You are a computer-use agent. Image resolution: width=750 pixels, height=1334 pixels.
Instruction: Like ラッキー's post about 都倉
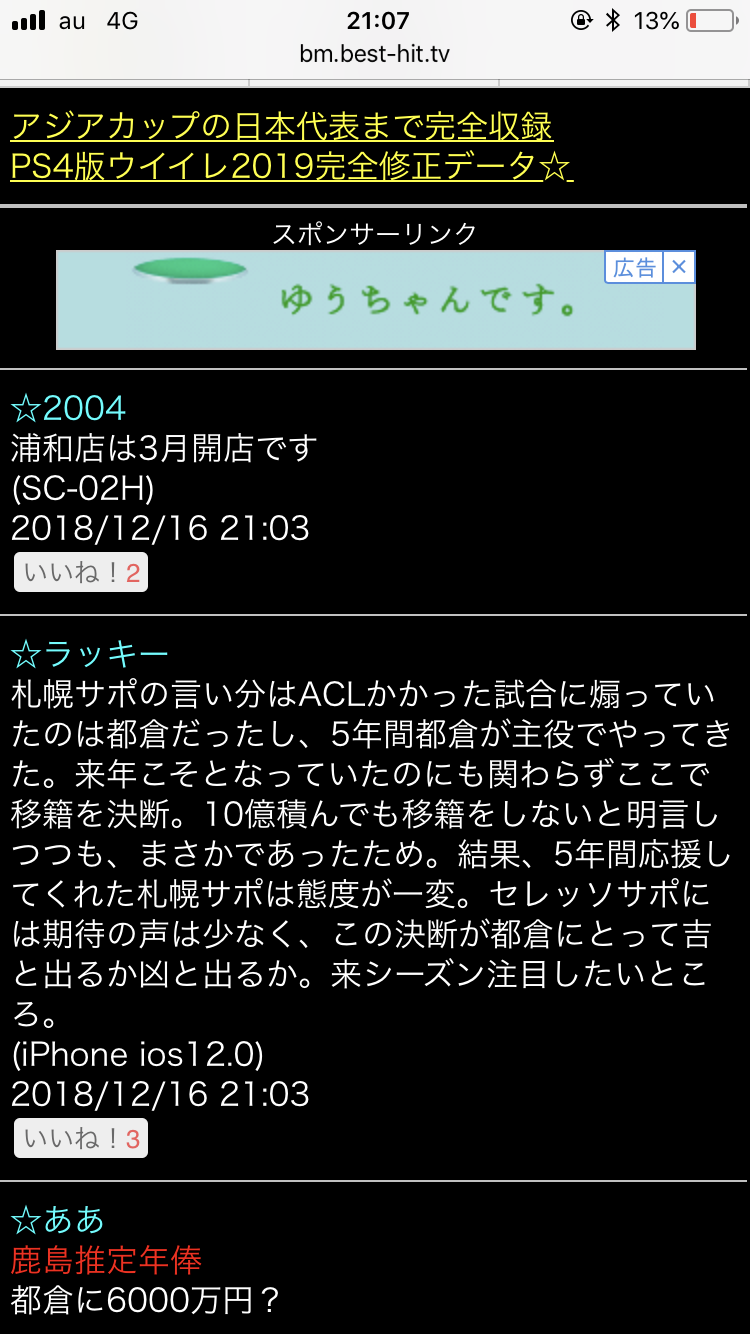(81, 1138)
